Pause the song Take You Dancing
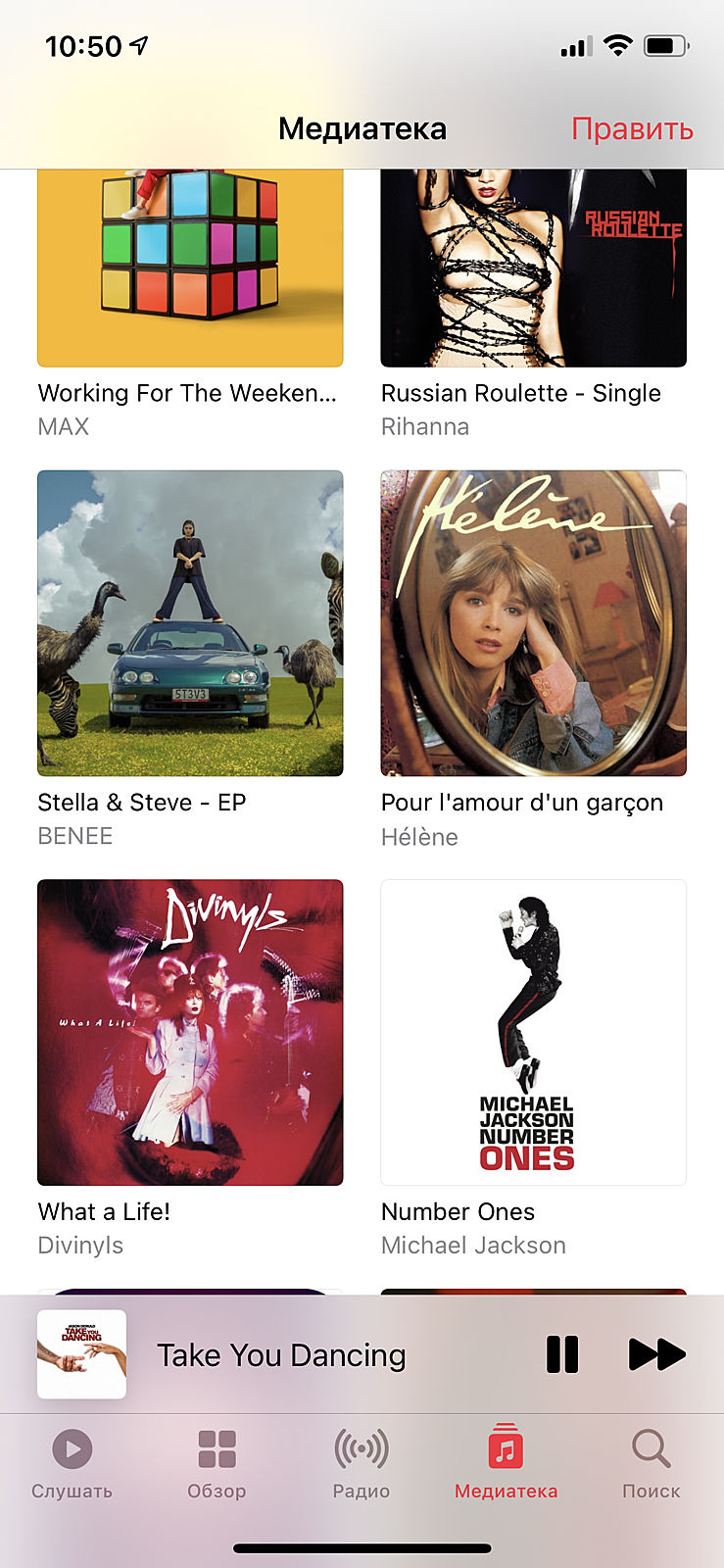 562,1354
